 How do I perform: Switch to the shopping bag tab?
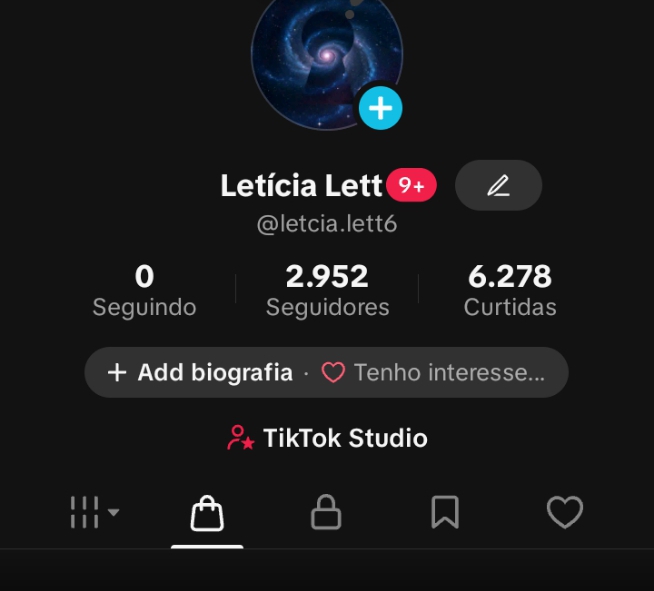pos(207,514)
